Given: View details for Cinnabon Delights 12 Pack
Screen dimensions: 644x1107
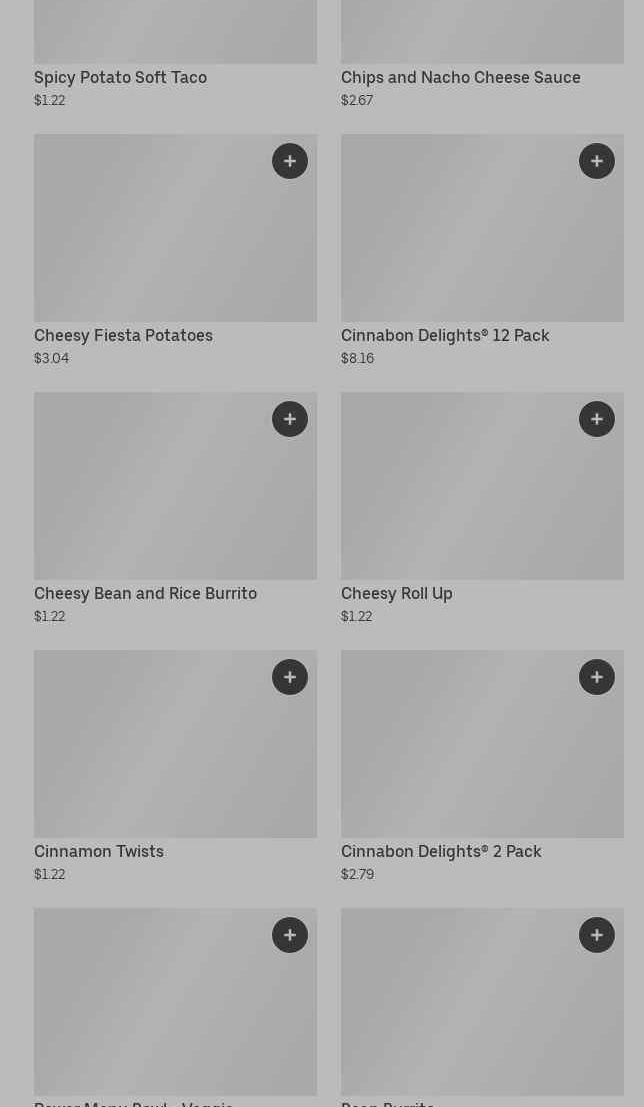Looking at the screenshot, I should coord(460,240).
